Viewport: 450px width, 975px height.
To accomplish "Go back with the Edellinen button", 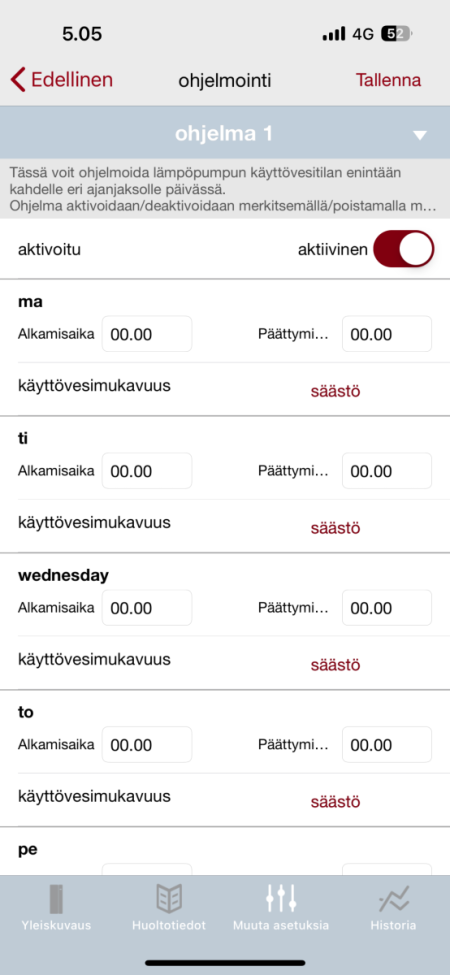I will pos(62,80).
